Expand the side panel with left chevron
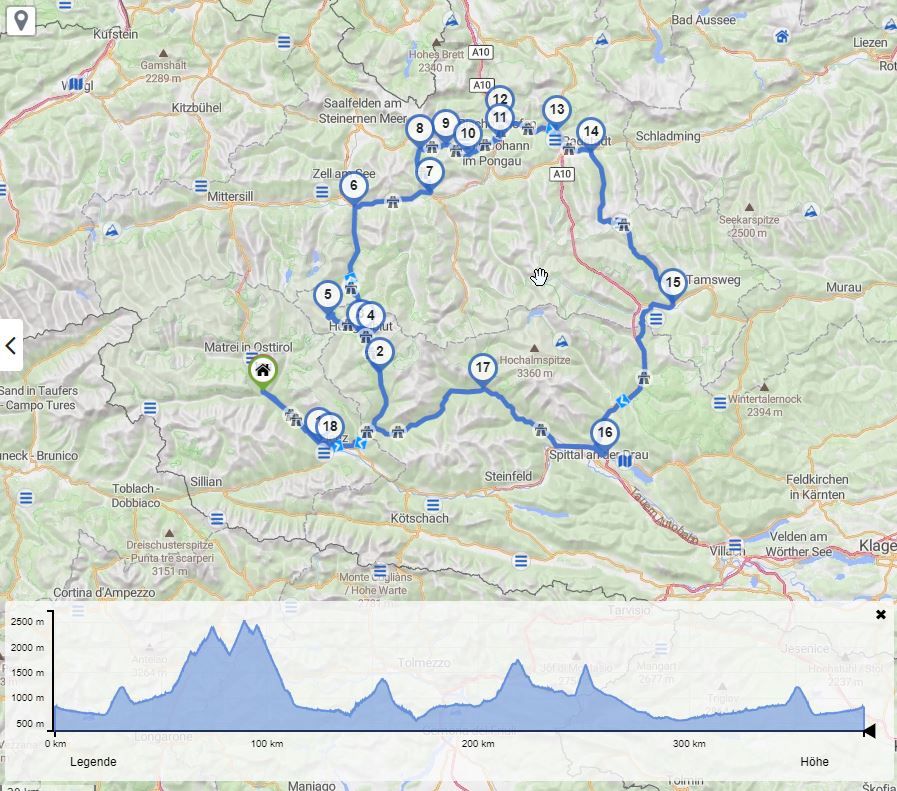897x791 pixels. click(x=10, y=346)
